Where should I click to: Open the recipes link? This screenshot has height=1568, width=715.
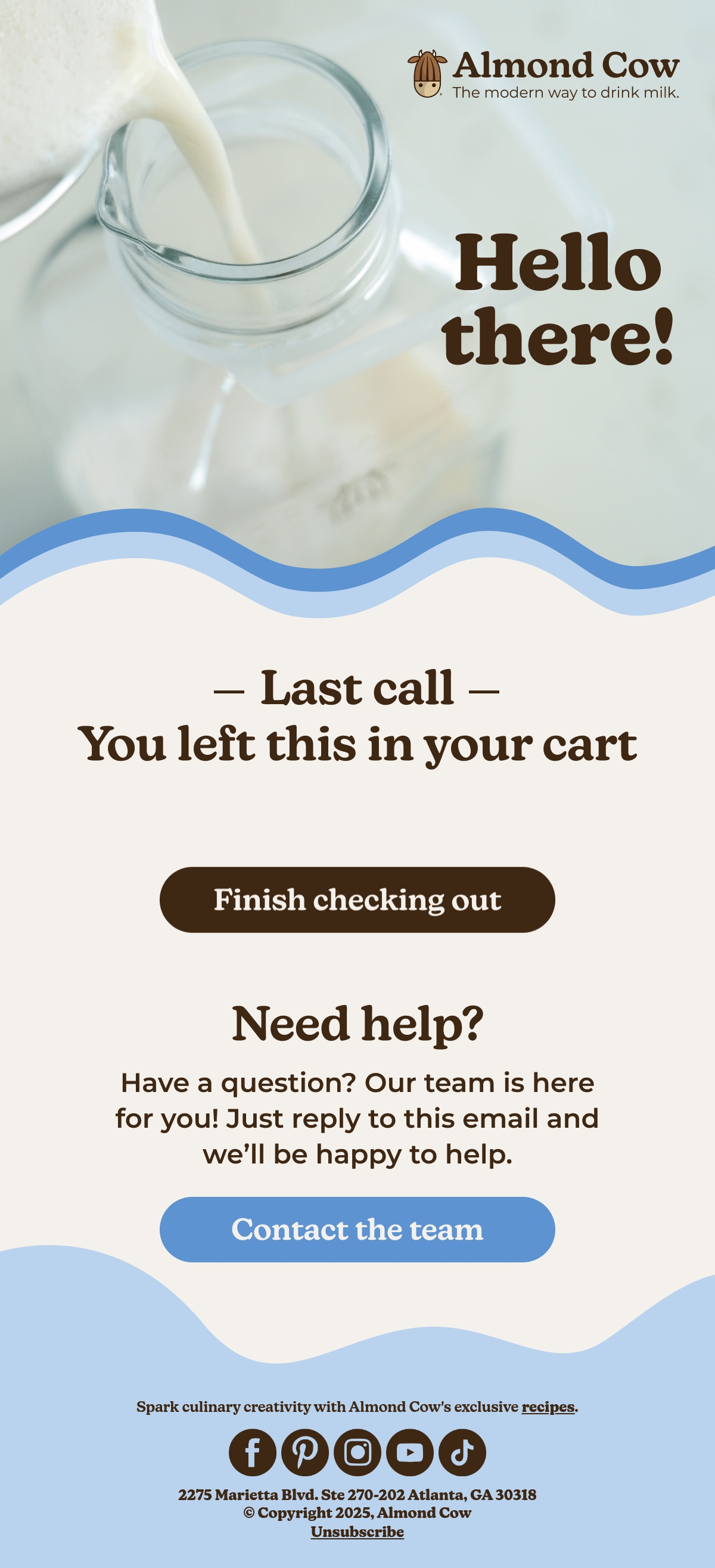(548, 1407)
